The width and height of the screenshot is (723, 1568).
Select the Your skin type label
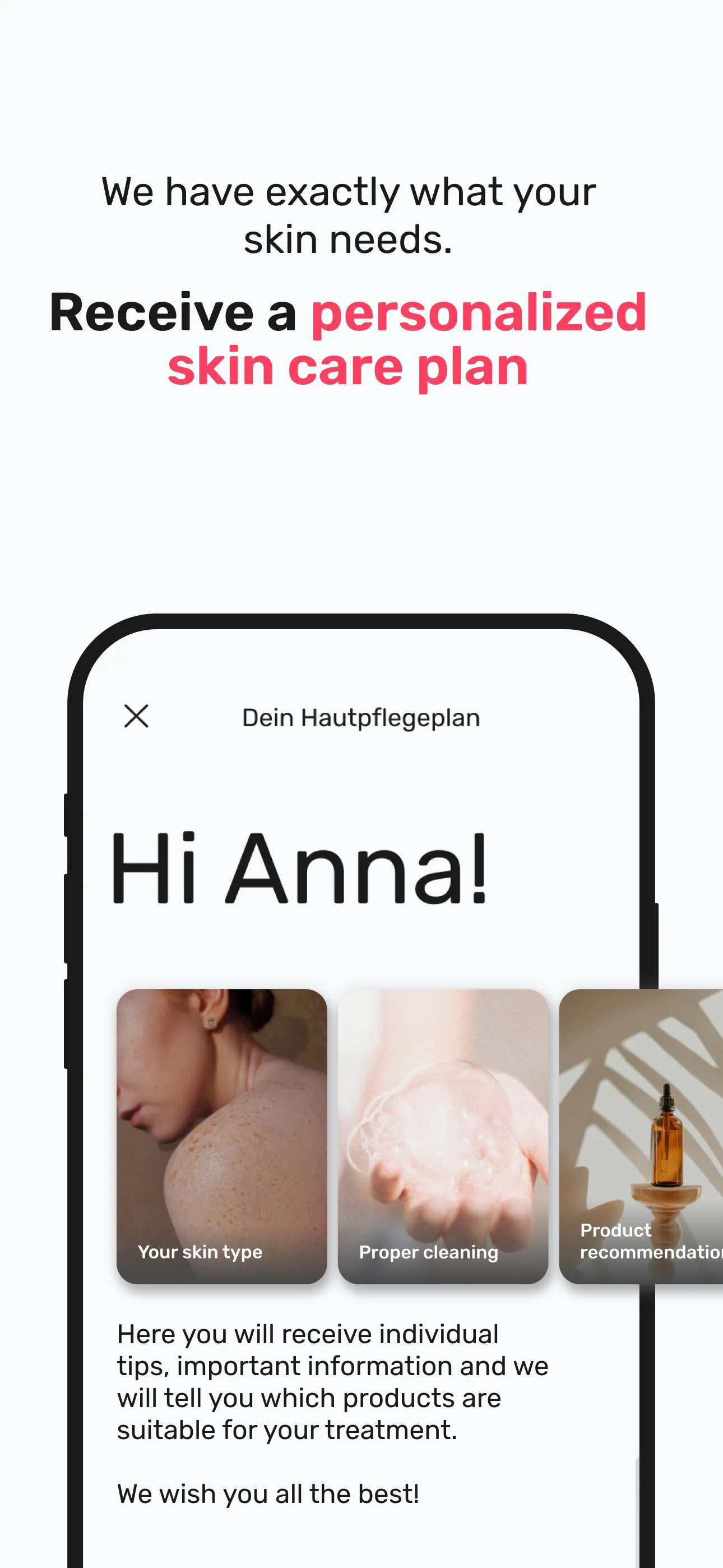tap(200, 1252)
